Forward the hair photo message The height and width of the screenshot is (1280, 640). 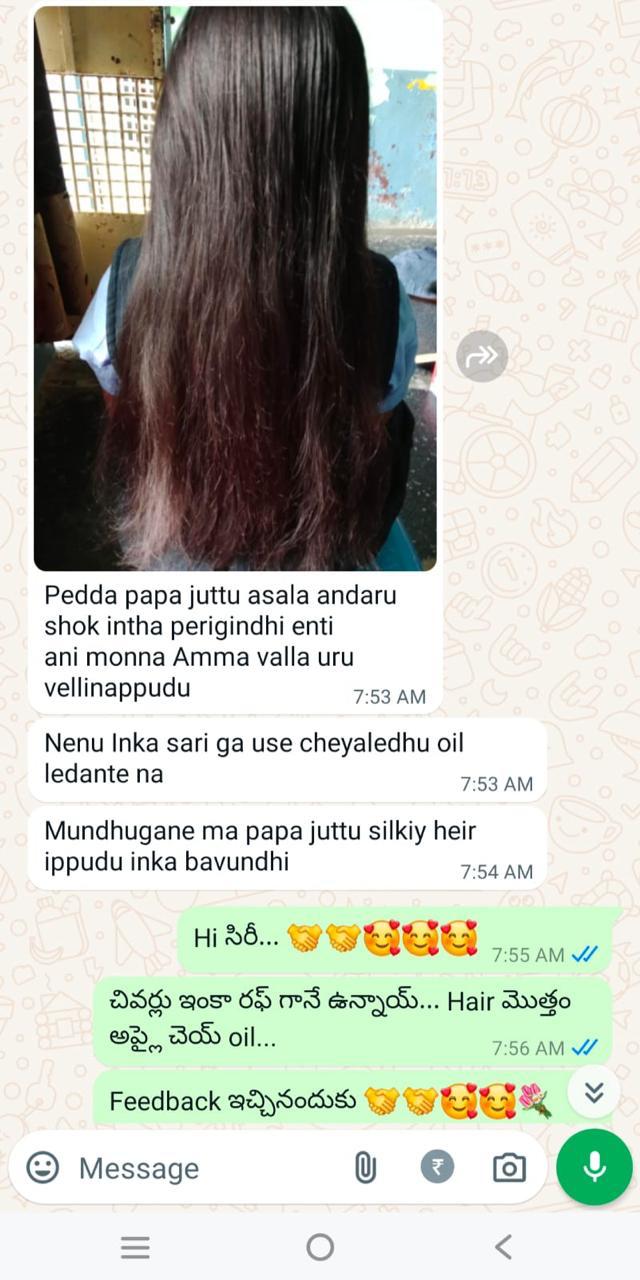pos(482,355)
